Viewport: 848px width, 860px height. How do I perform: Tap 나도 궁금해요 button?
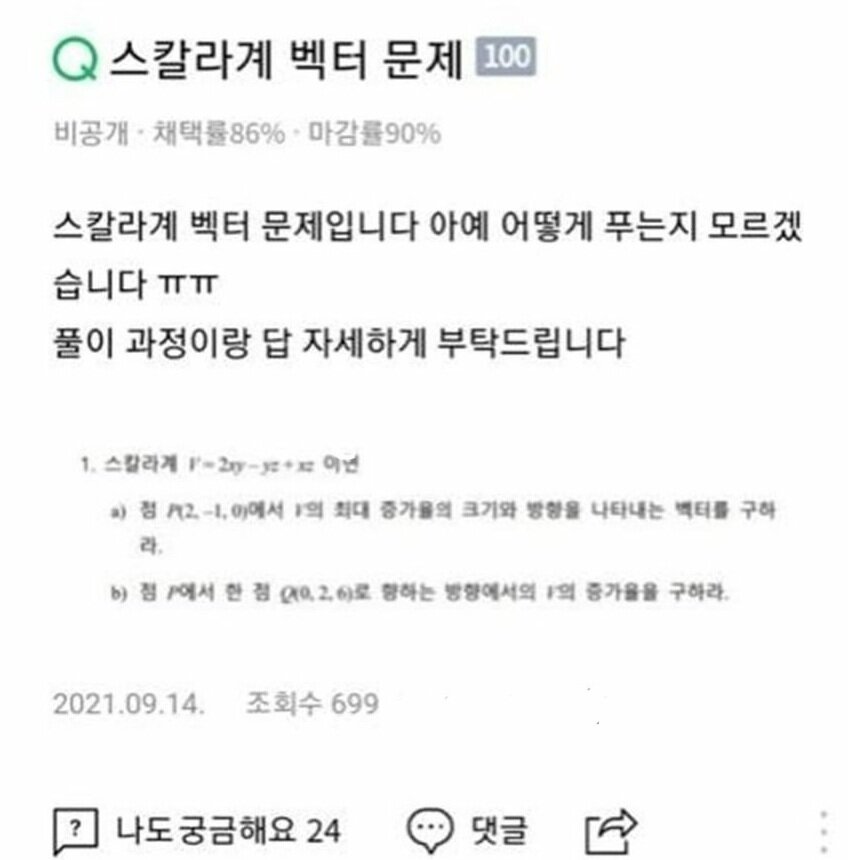[197, 830]
